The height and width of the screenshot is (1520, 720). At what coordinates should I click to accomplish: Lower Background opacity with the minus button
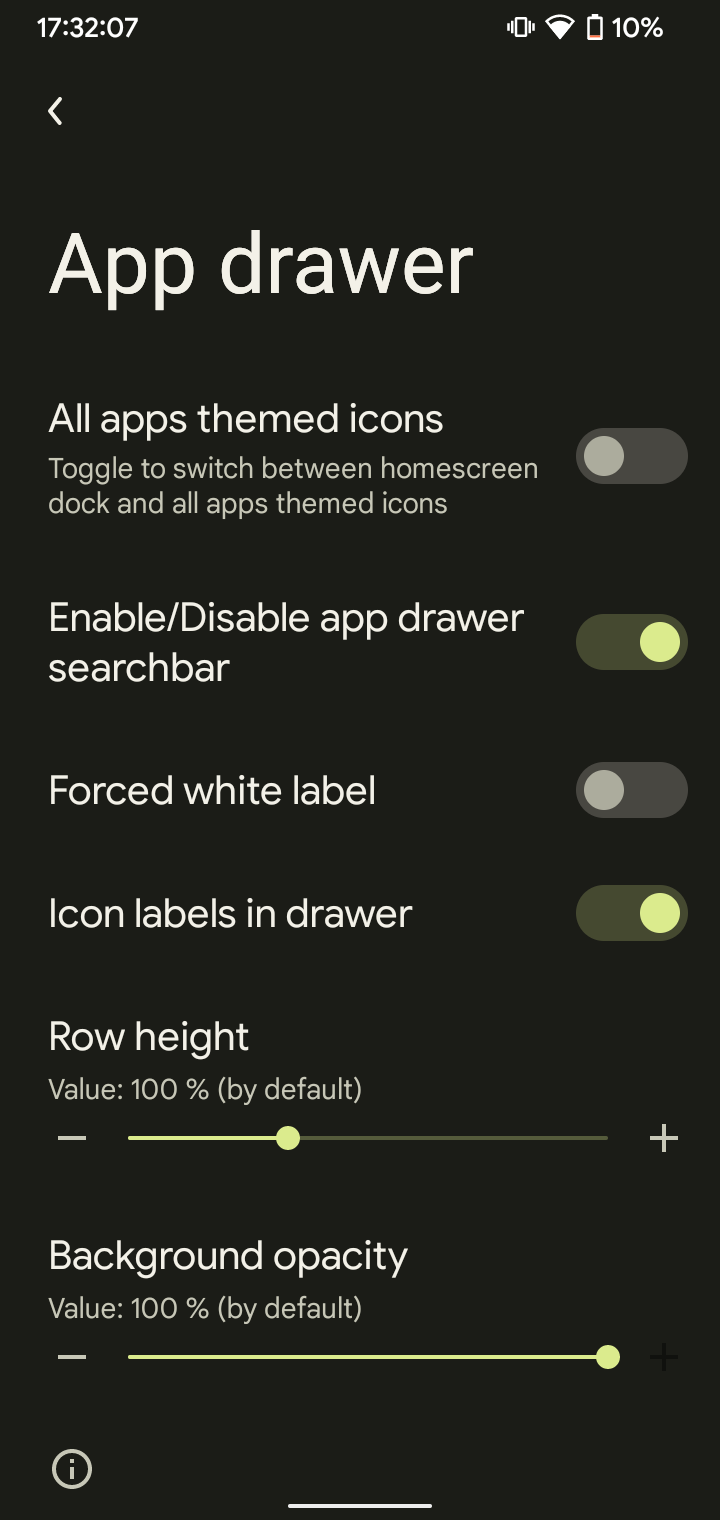[72, 1357]
